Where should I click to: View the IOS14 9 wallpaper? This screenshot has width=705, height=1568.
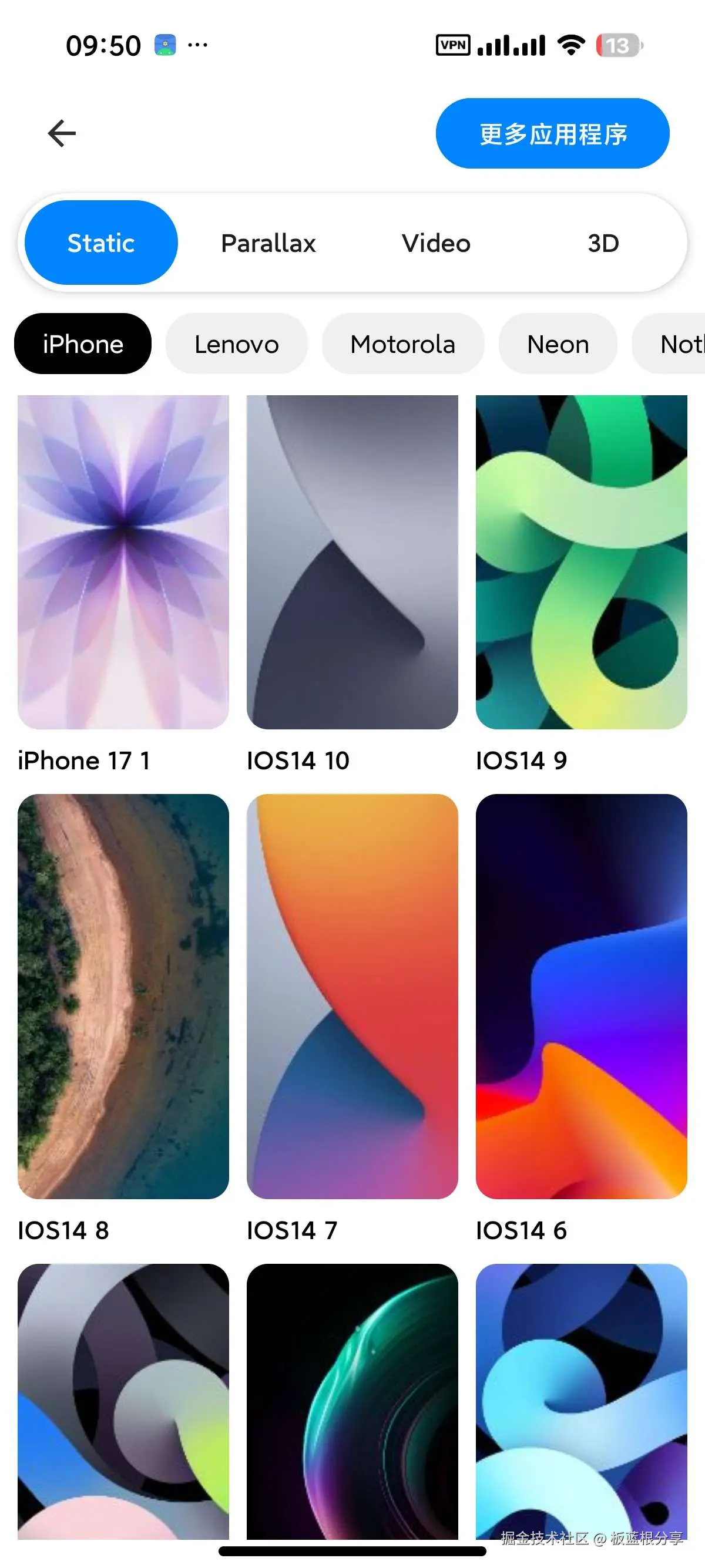[581, 562]
